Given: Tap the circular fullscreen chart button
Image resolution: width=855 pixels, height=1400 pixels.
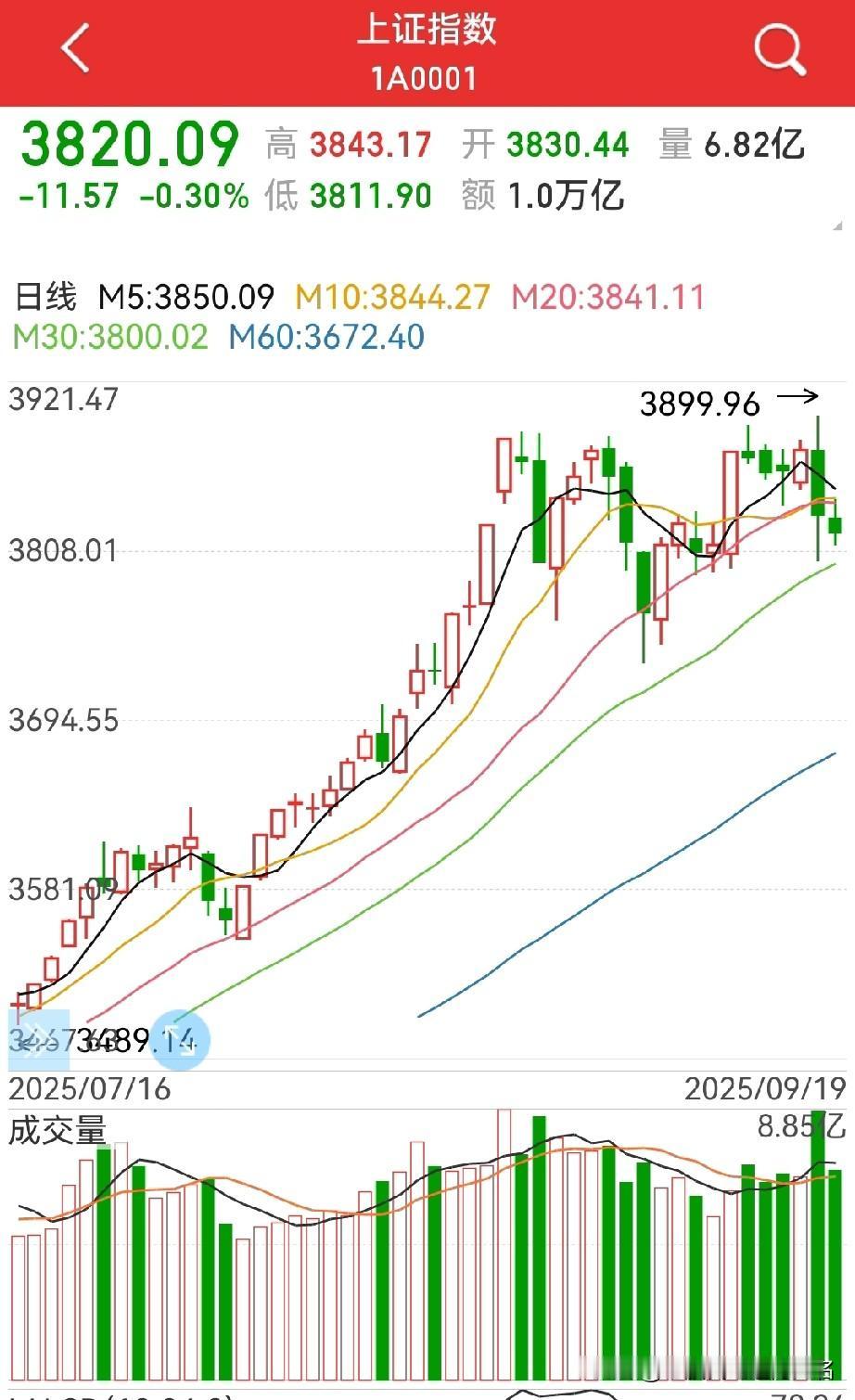Looking at the screenshot, I should tap(182, 1041).
